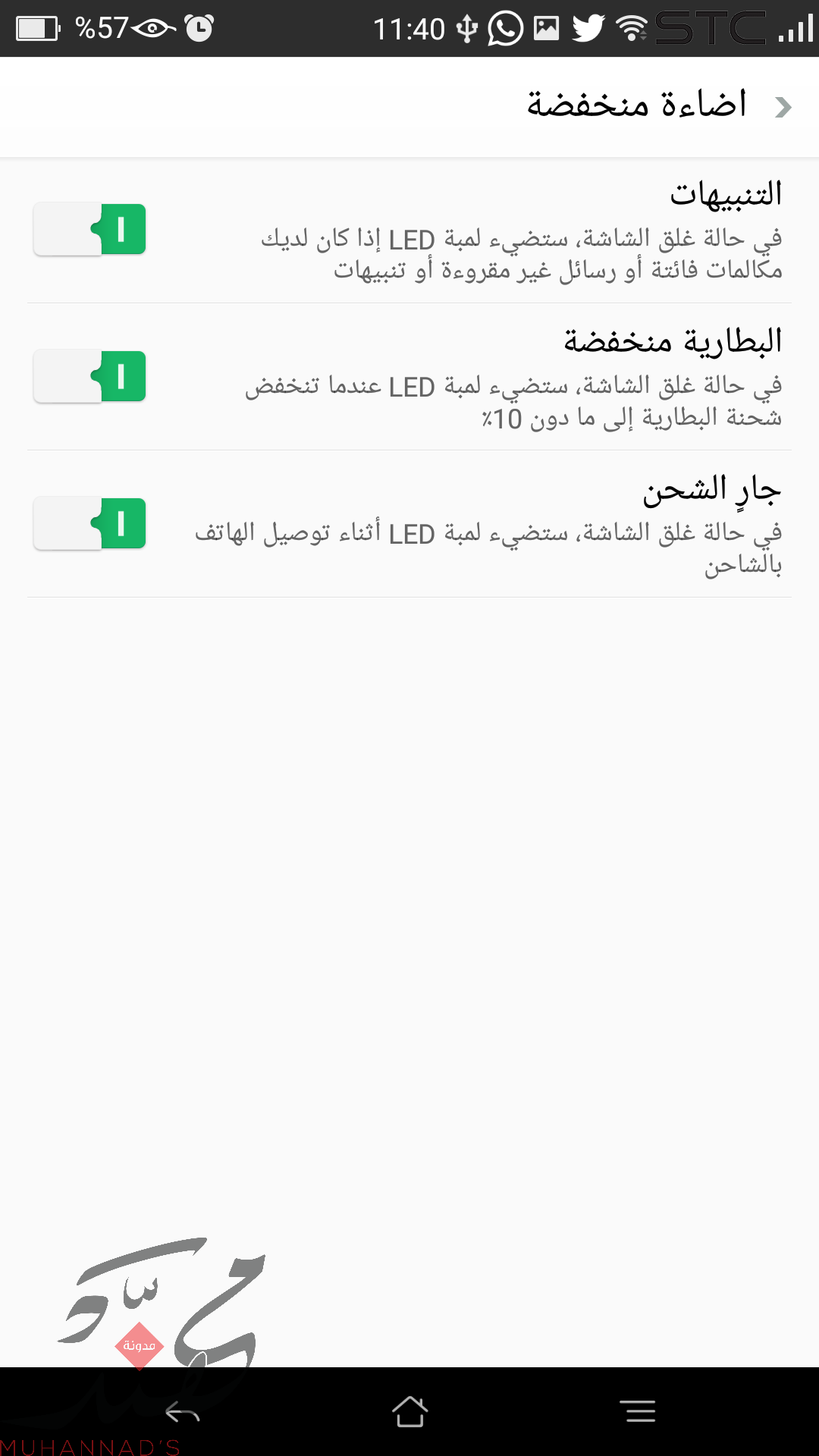Go to the home screen
The height and width of the screenshot is (1456, 819).
pyautogui.click(x=409, y=1412)
